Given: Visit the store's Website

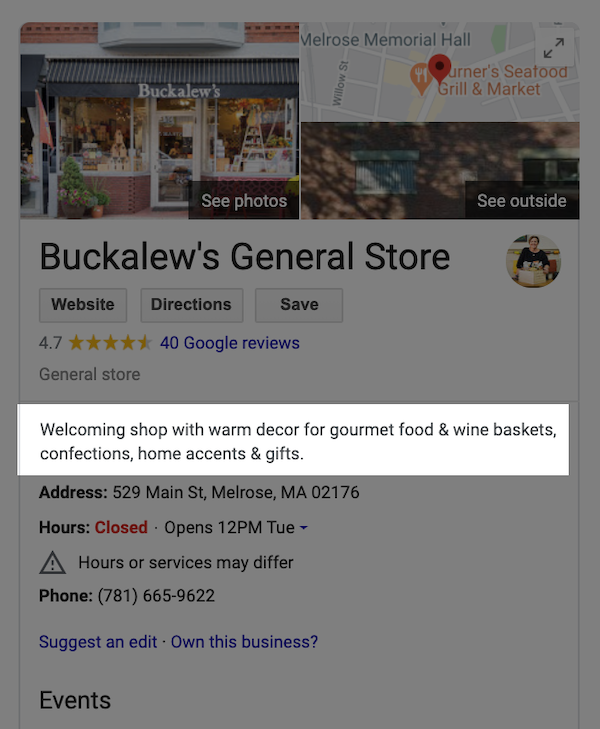Looking at the screenshot, I should coord(83,305).
